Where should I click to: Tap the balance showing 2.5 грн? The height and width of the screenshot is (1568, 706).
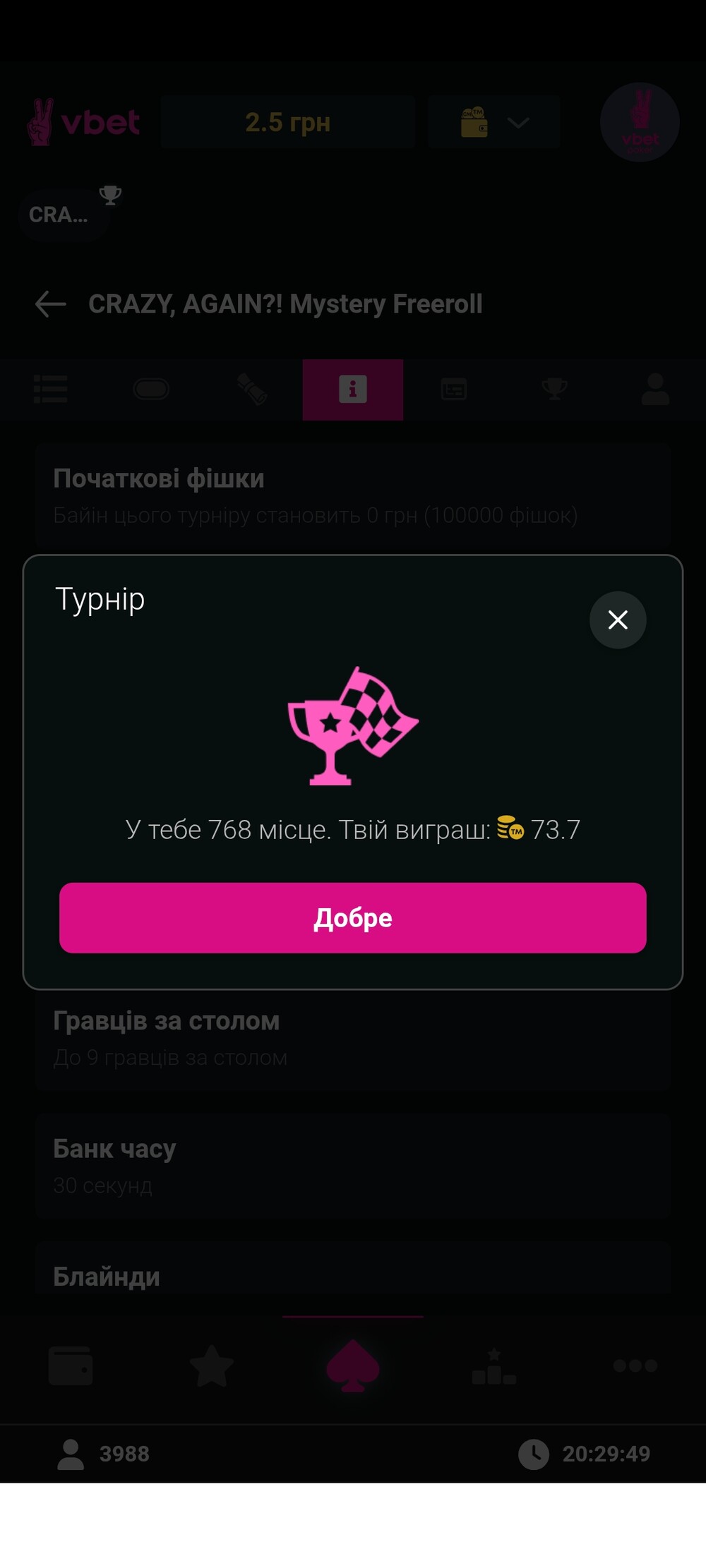[288, 123]
